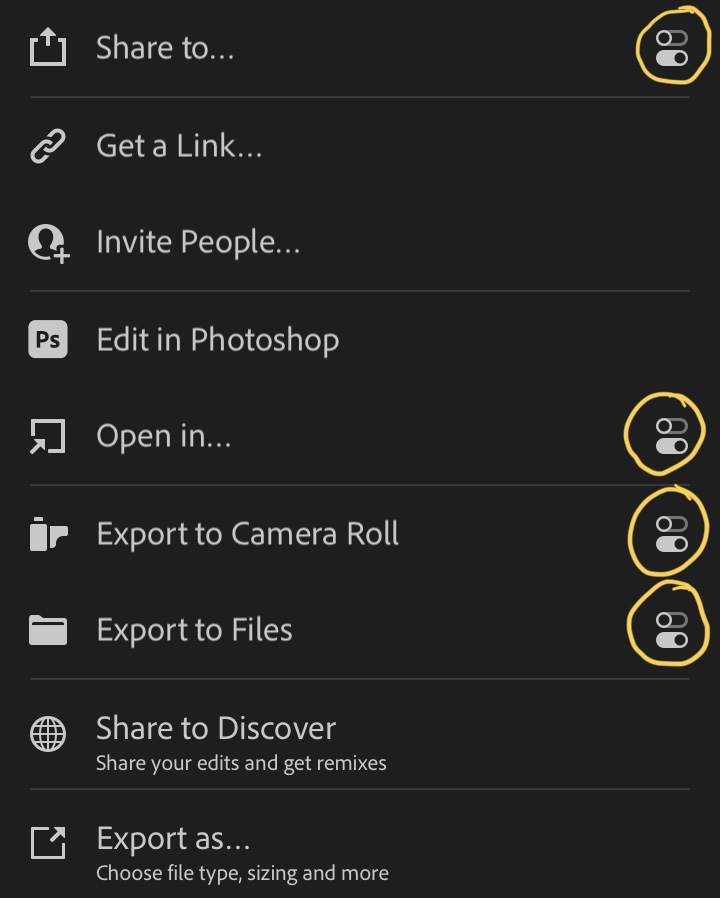Screen dimensions: 720x898
Task: Tap the Open in... row
Action: tap(164, 436)
